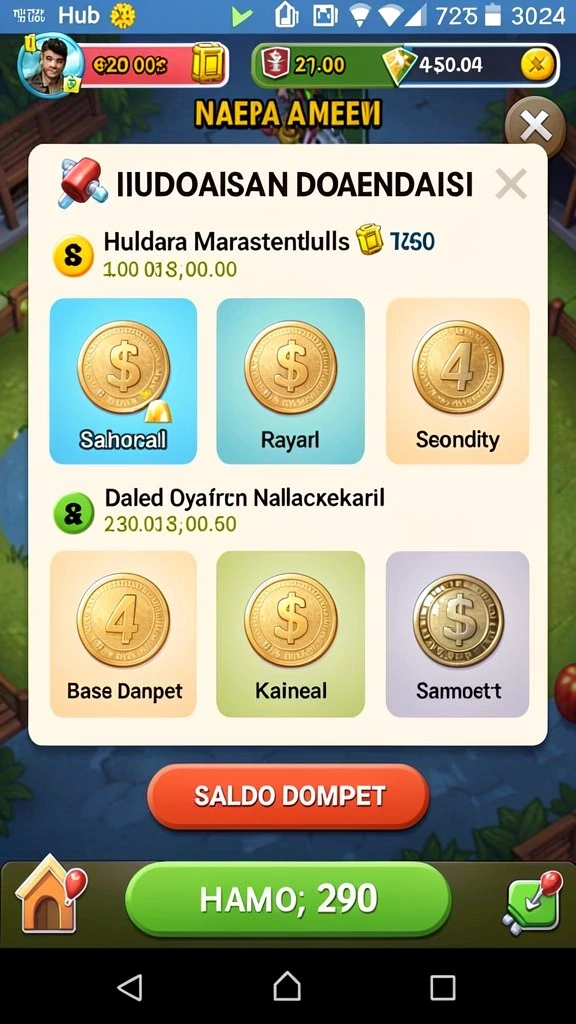Choose the Samoett coin pack
Viewport: 576px width, 1024px height.
(457, 633)
